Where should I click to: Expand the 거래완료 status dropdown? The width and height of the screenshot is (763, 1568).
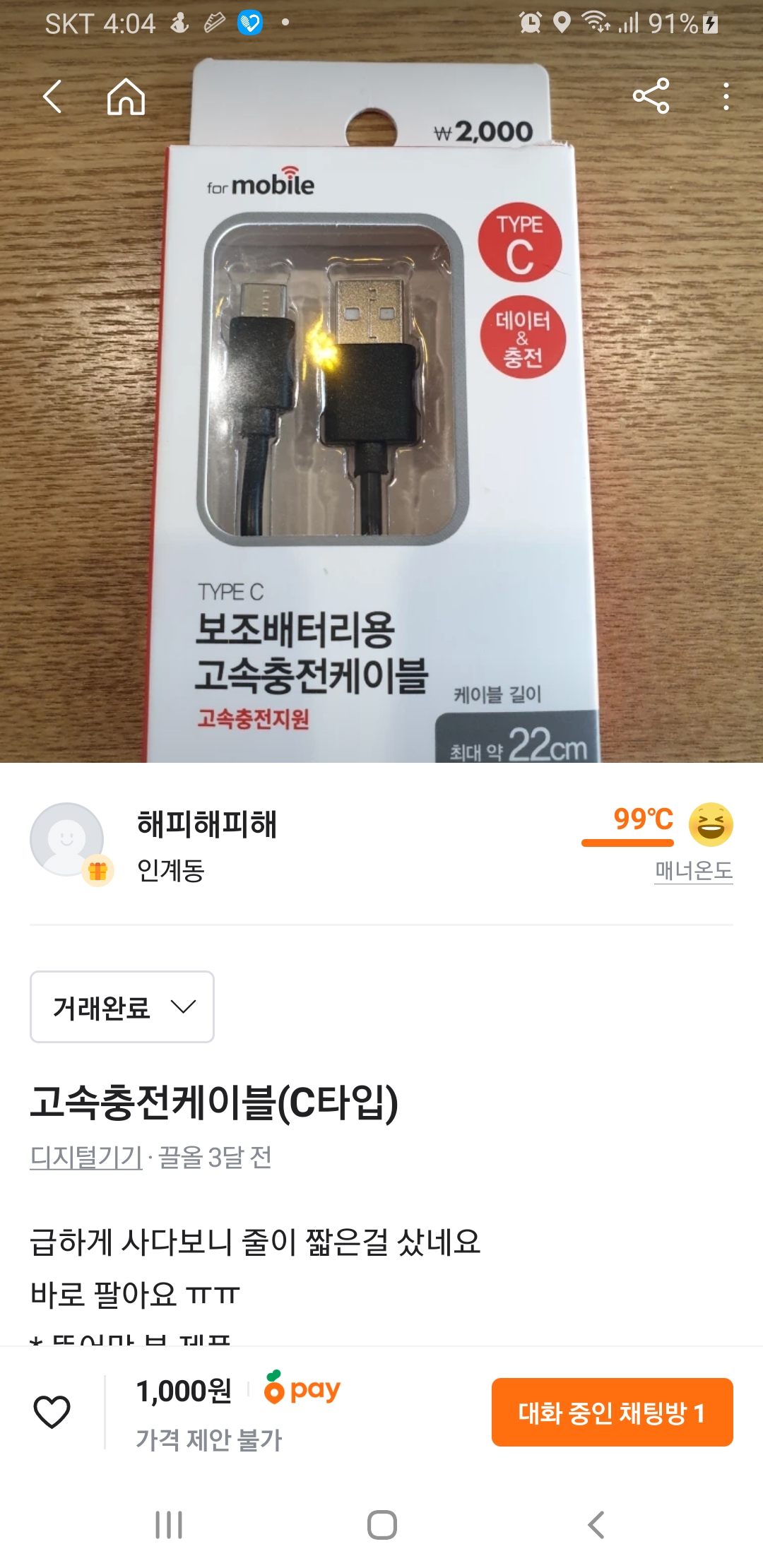coord(122,1006)
